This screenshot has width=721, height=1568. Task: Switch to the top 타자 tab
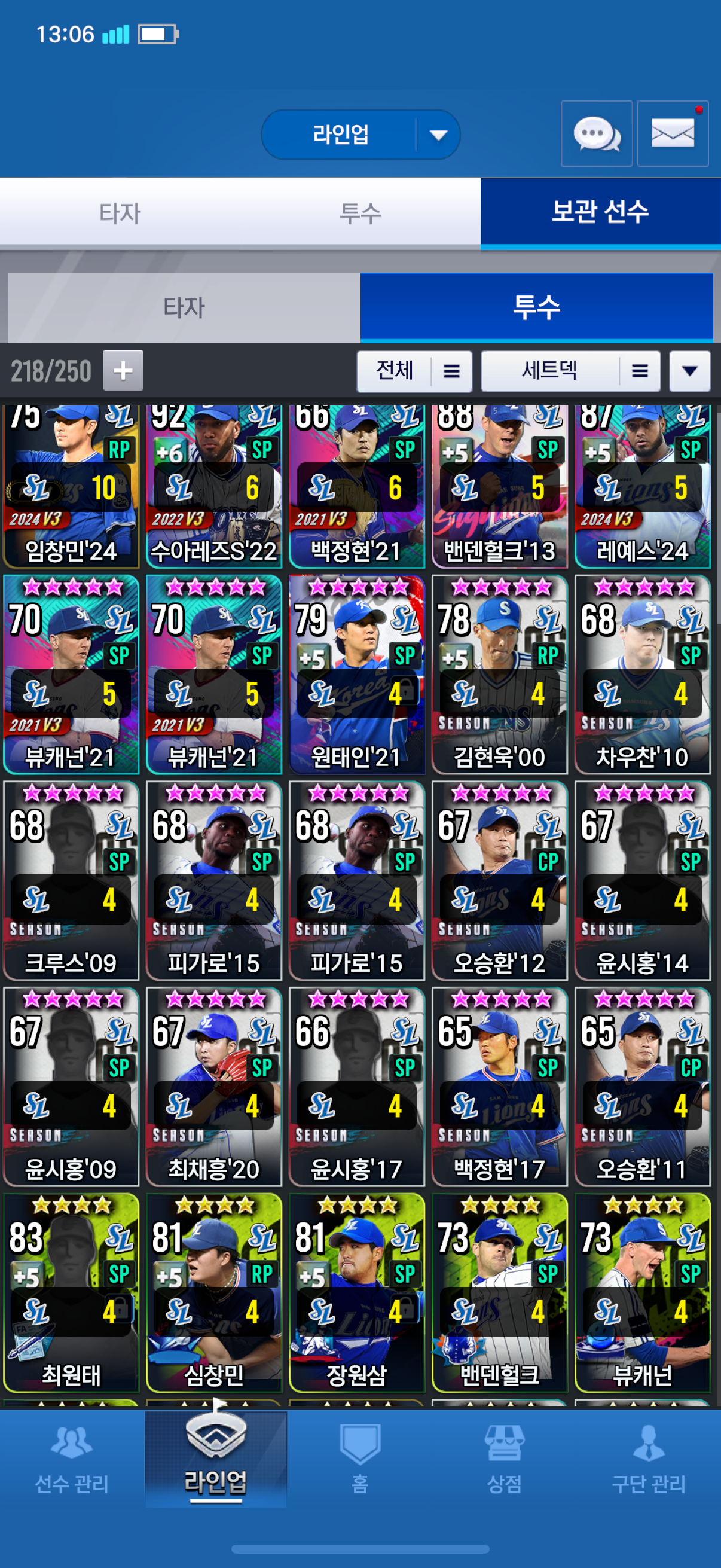[x=120, y=213]
